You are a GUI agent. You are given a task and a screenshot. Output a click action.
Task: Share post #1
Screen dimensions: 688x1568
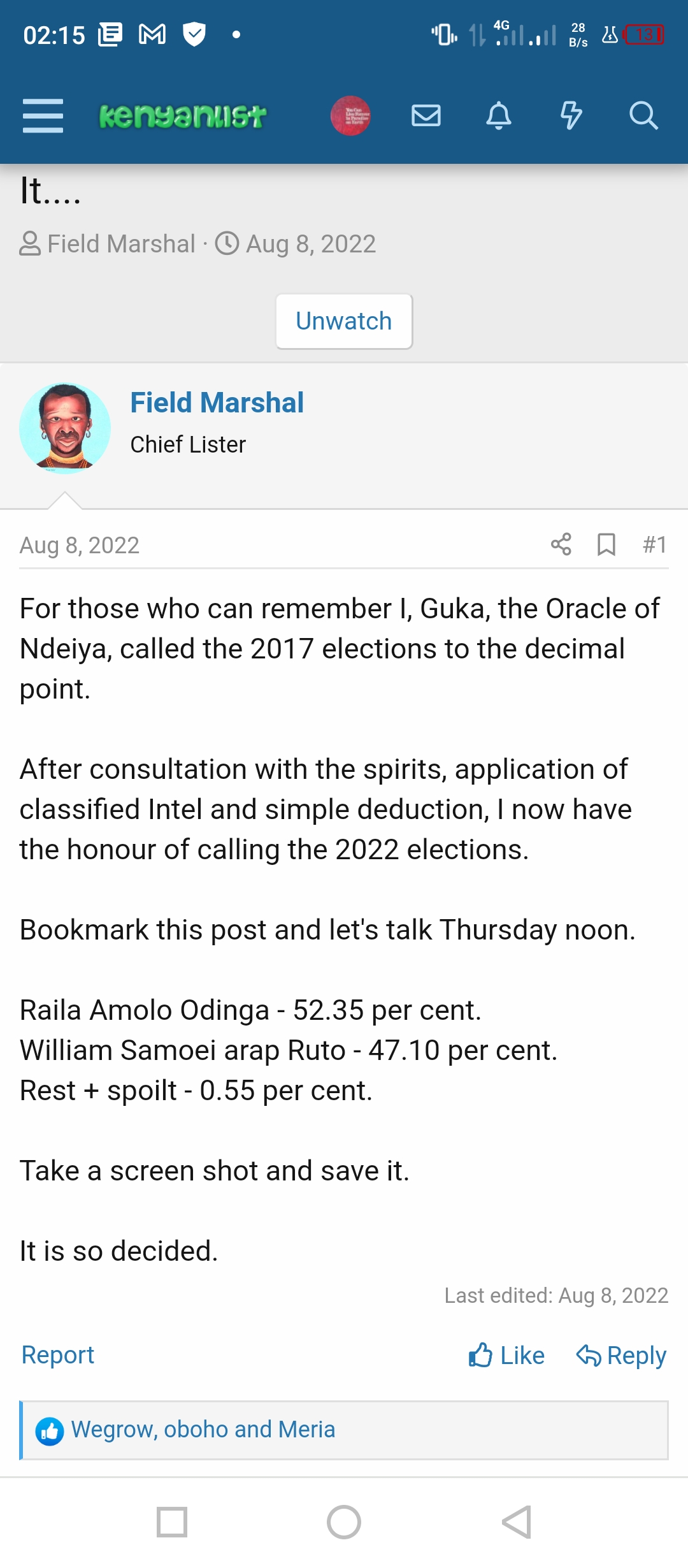(x=561, y=545)
